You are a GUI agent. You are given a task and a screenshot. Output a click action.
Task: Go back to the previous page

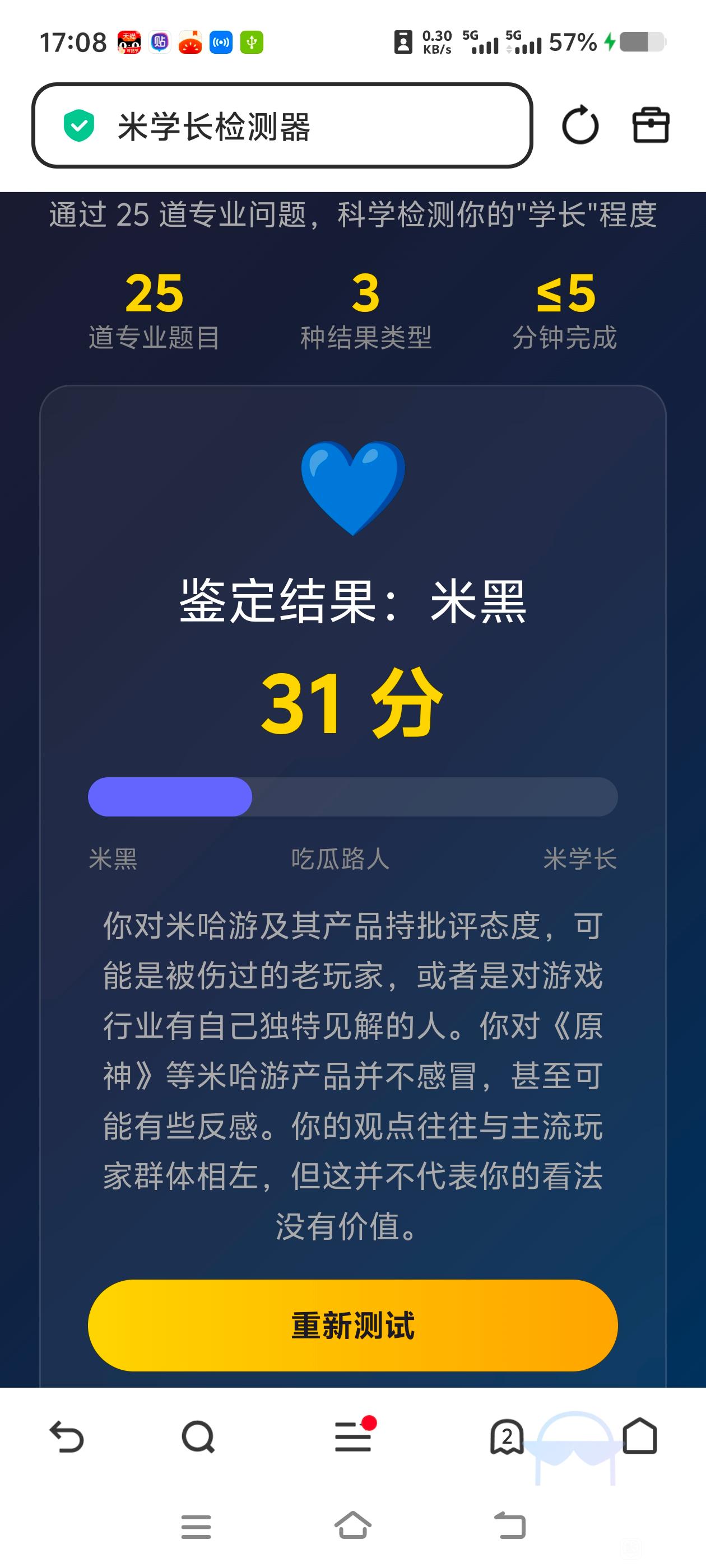(x=66, y=1437)
